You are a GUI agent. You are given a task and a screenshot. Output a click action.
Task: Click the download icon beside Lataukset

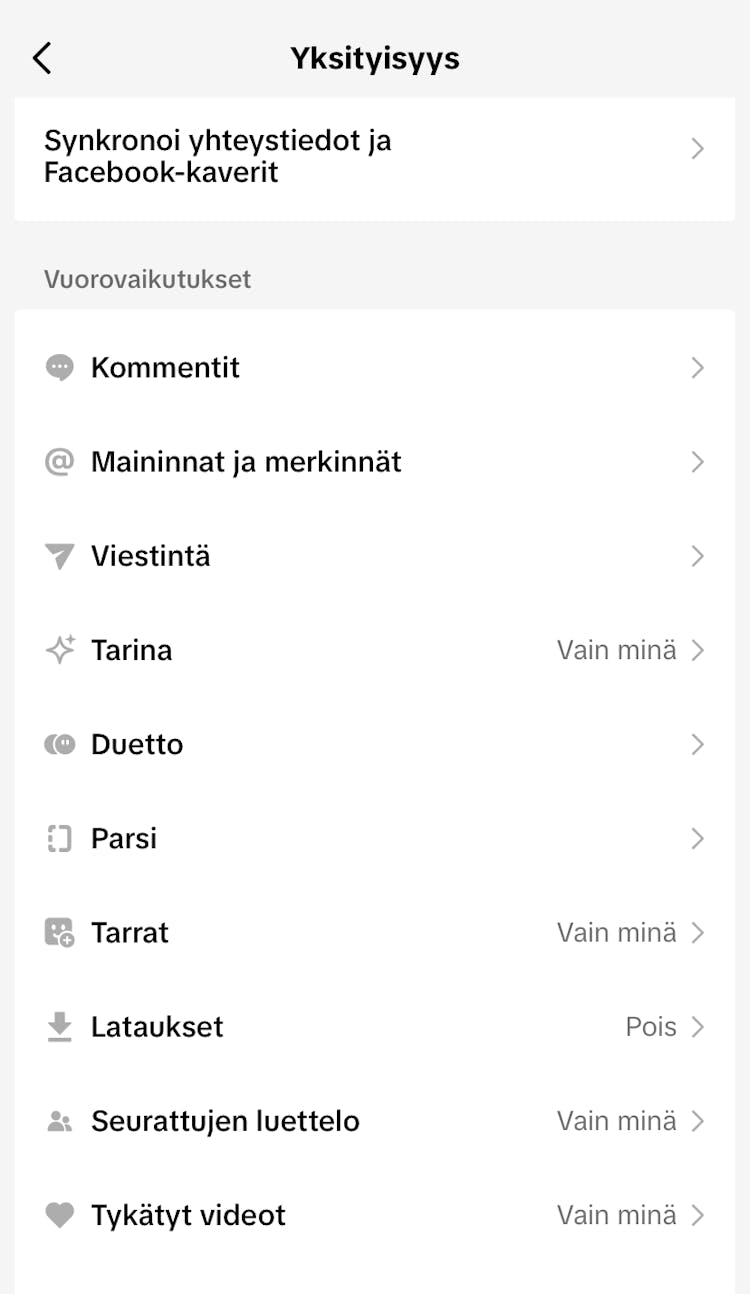click(x=60, y=1026)
